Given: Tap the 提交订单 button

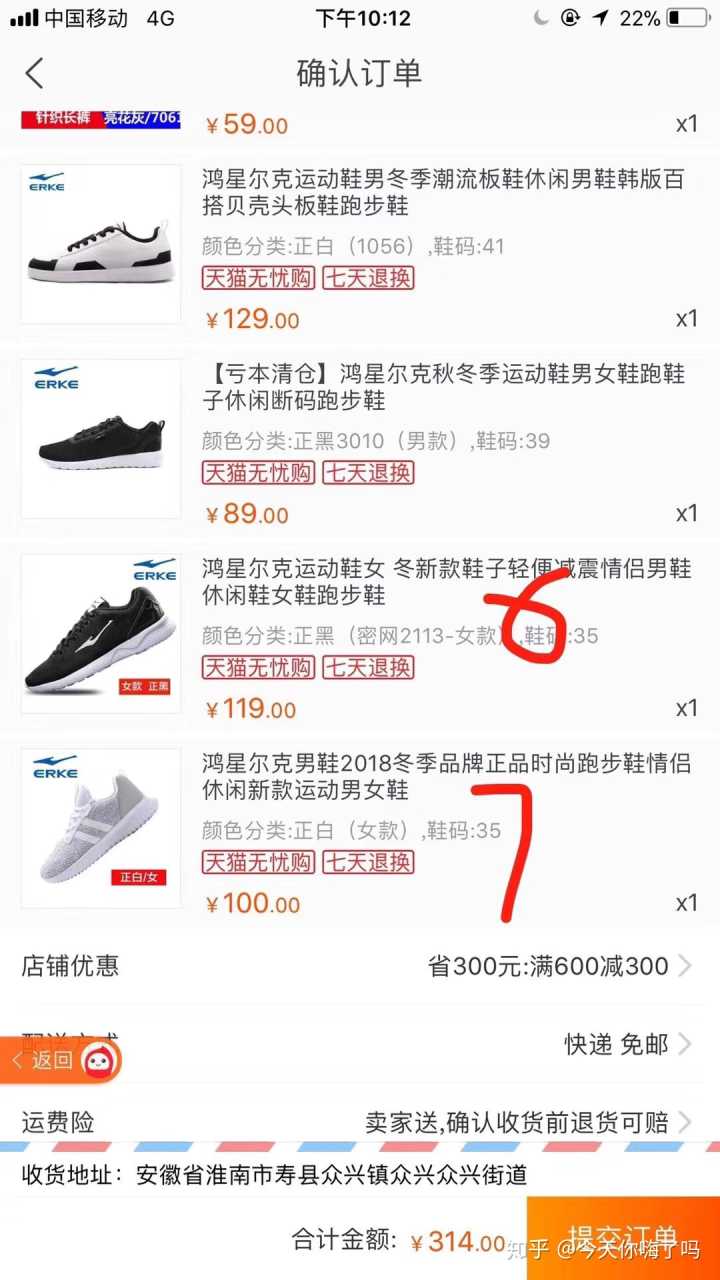Looking at the screenshot, I should click(x=622, y=1239).
